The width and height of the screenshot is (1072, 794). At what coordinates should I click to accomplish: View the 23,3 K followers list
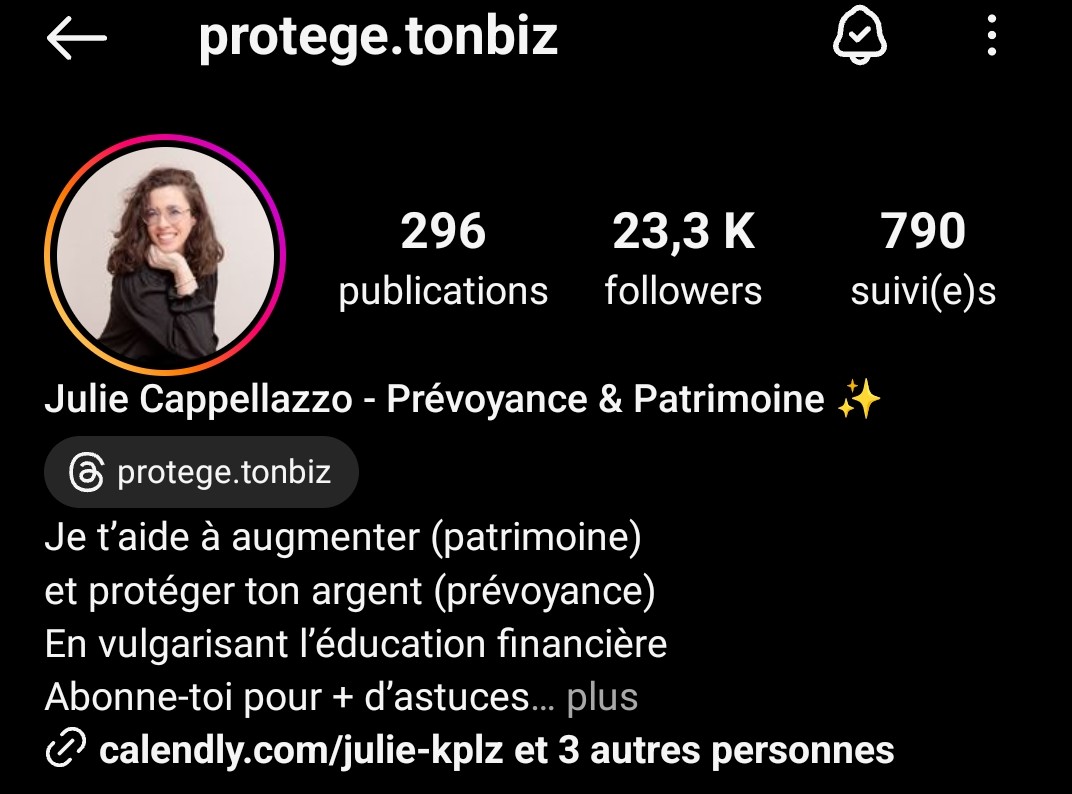point(683,259)
